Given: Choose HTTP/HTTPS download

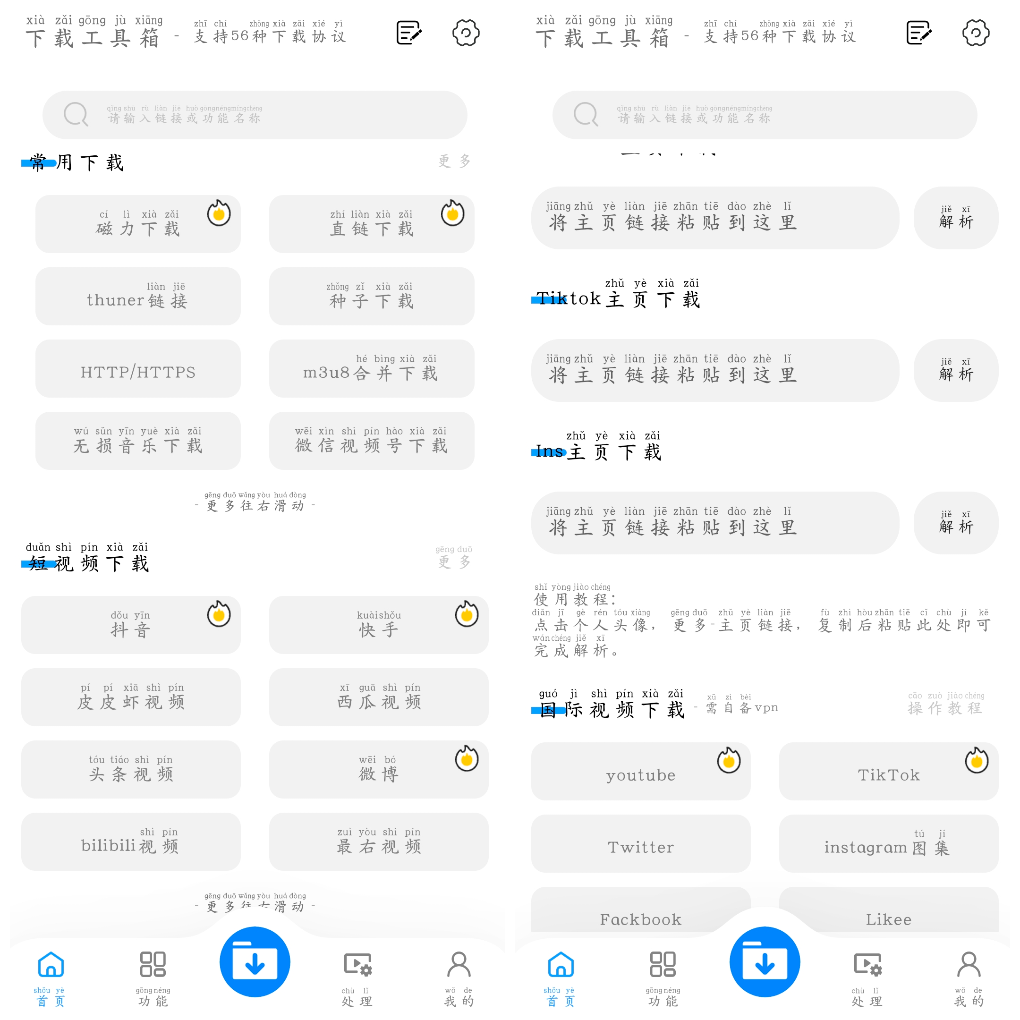Looking at the screenshot, I should coord(138,370).
